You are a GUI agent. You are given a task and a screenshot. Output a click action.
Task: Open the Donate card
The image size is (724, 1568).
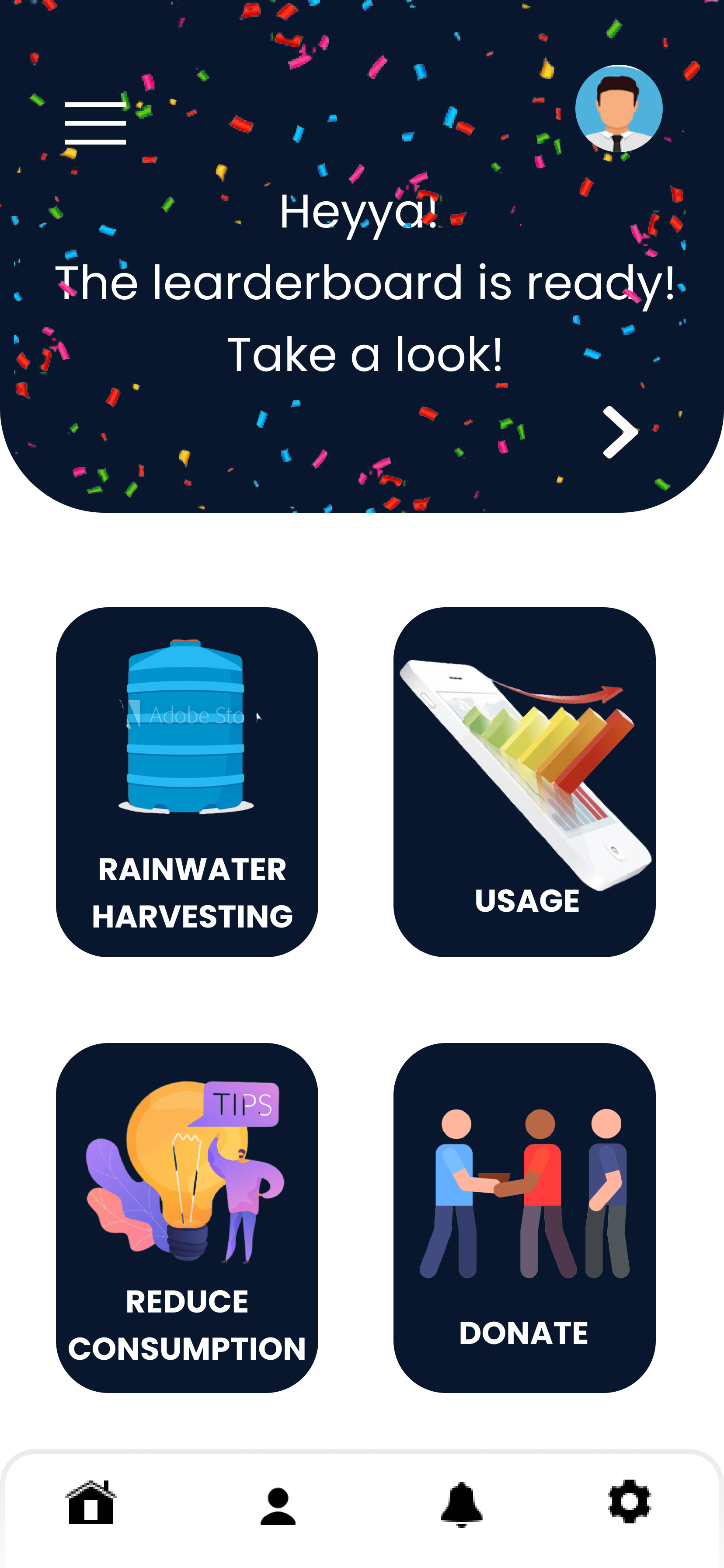tap(524, 1218)
